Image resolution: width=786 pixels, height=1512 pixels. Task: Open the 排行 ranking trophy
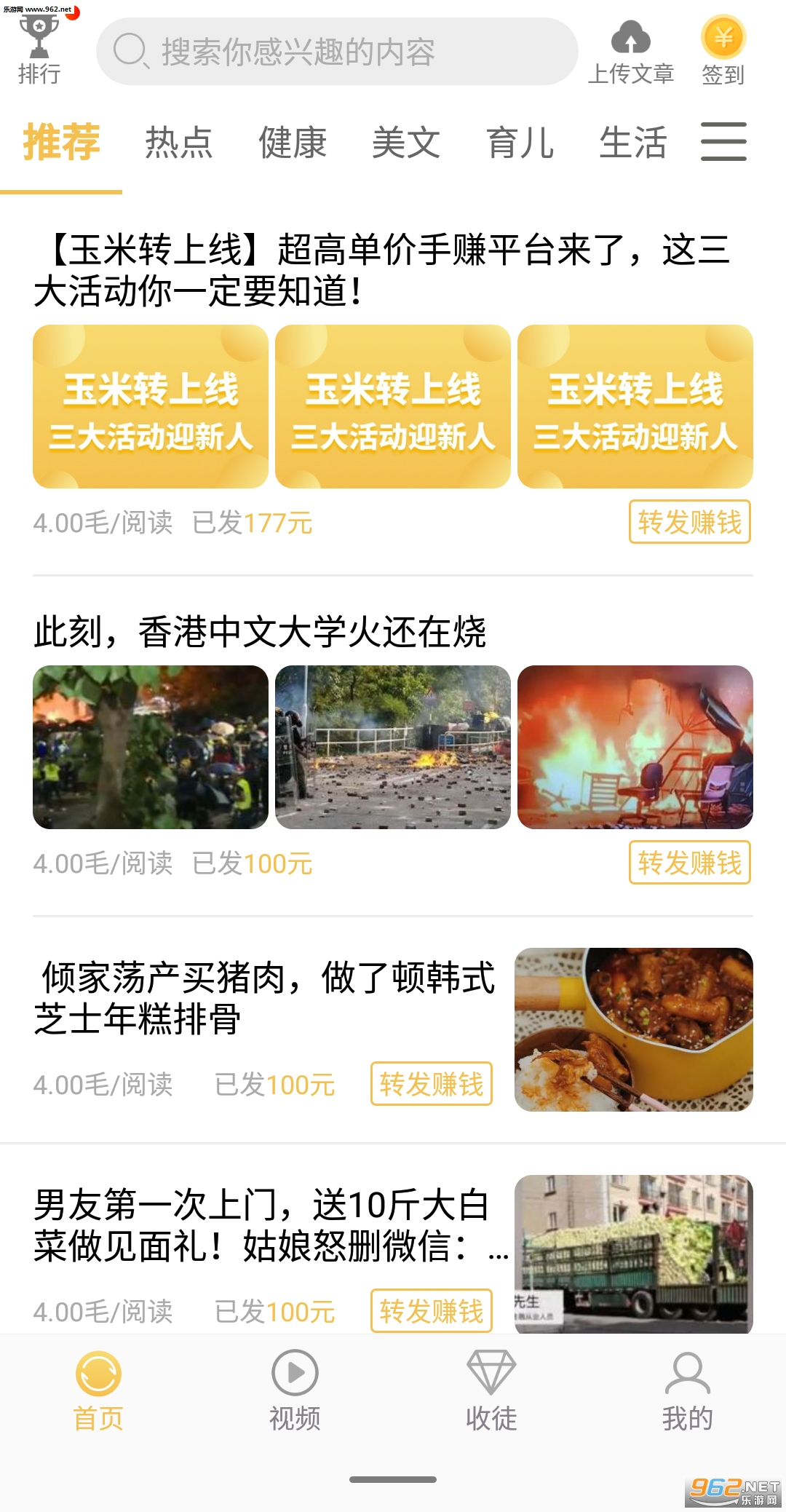[x=39, y=50]
